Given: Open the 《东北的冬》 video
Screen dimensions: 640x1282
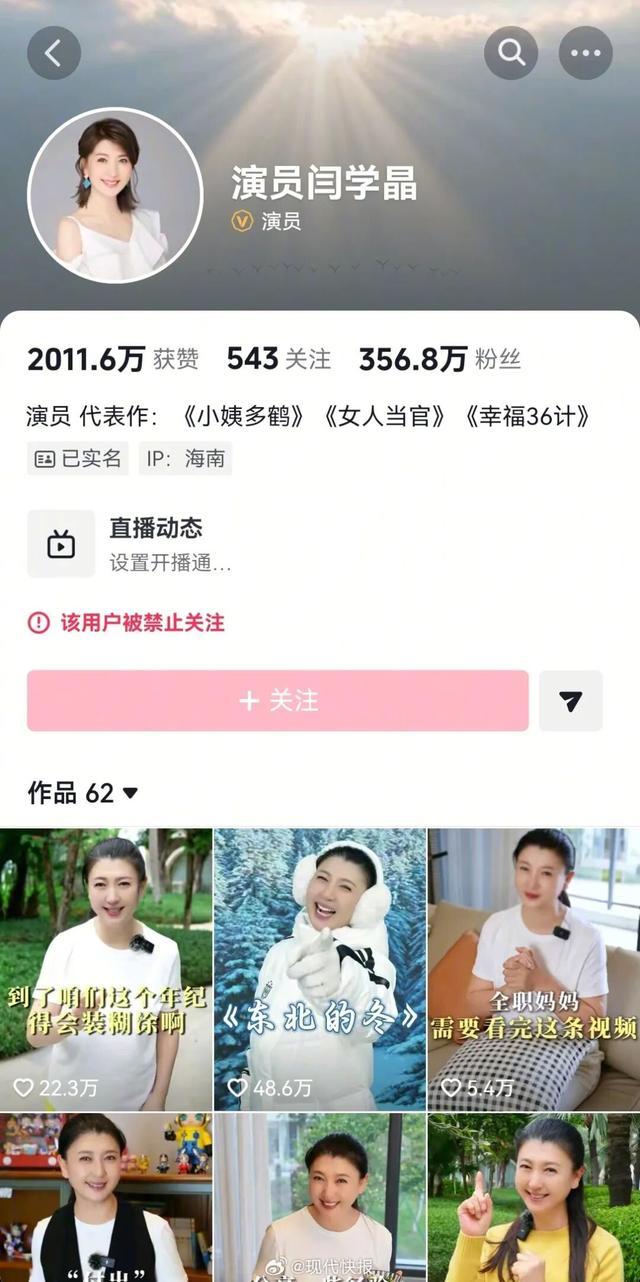Looking at the screenshot, I should click(x=320, y=968).
